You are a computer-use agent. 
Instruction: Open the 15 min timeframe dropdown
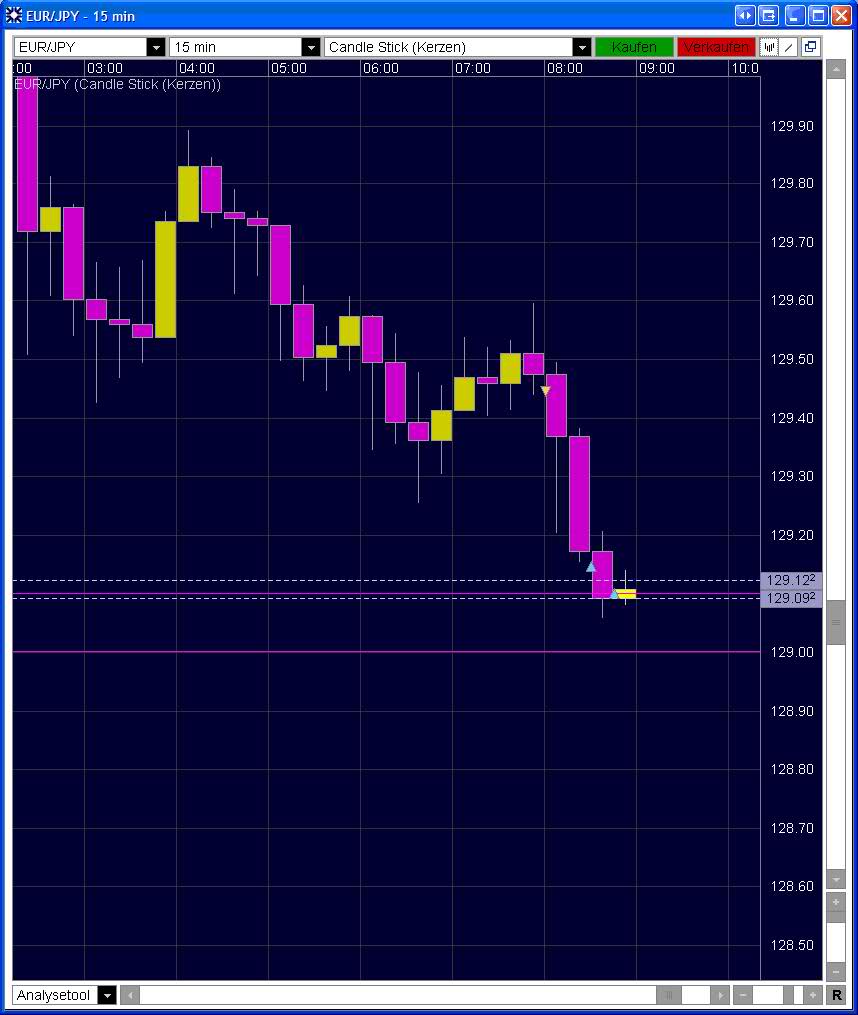pyautogui.click(x=311, y=47)
